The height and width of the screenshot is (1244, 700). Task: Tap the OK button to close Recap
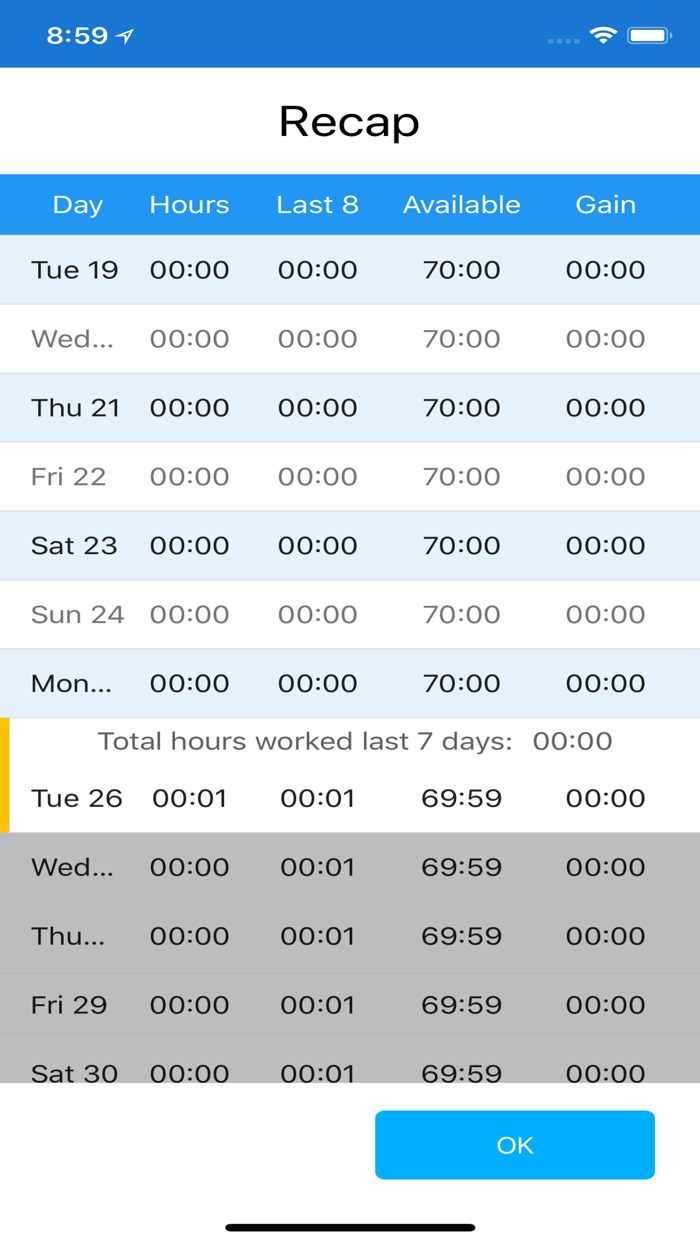[x=514, y=1145]
